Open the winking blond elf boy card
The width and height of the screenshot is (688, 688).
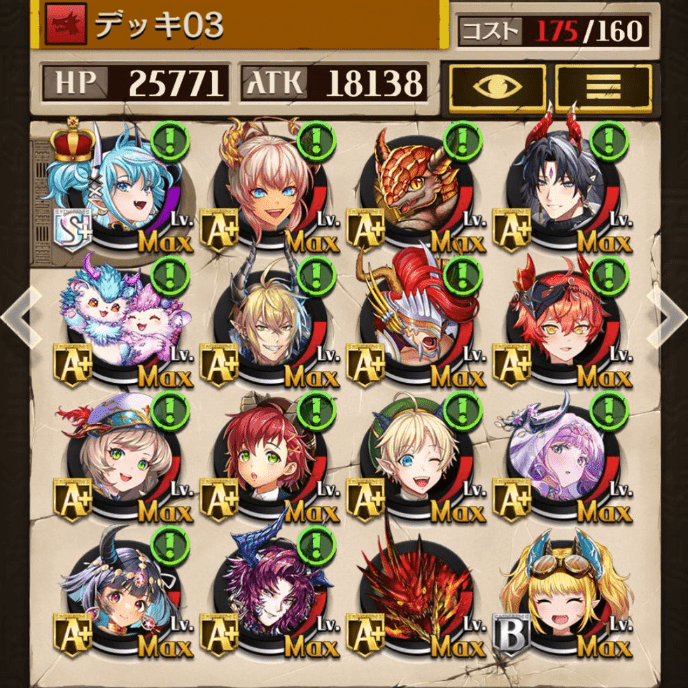413,459
